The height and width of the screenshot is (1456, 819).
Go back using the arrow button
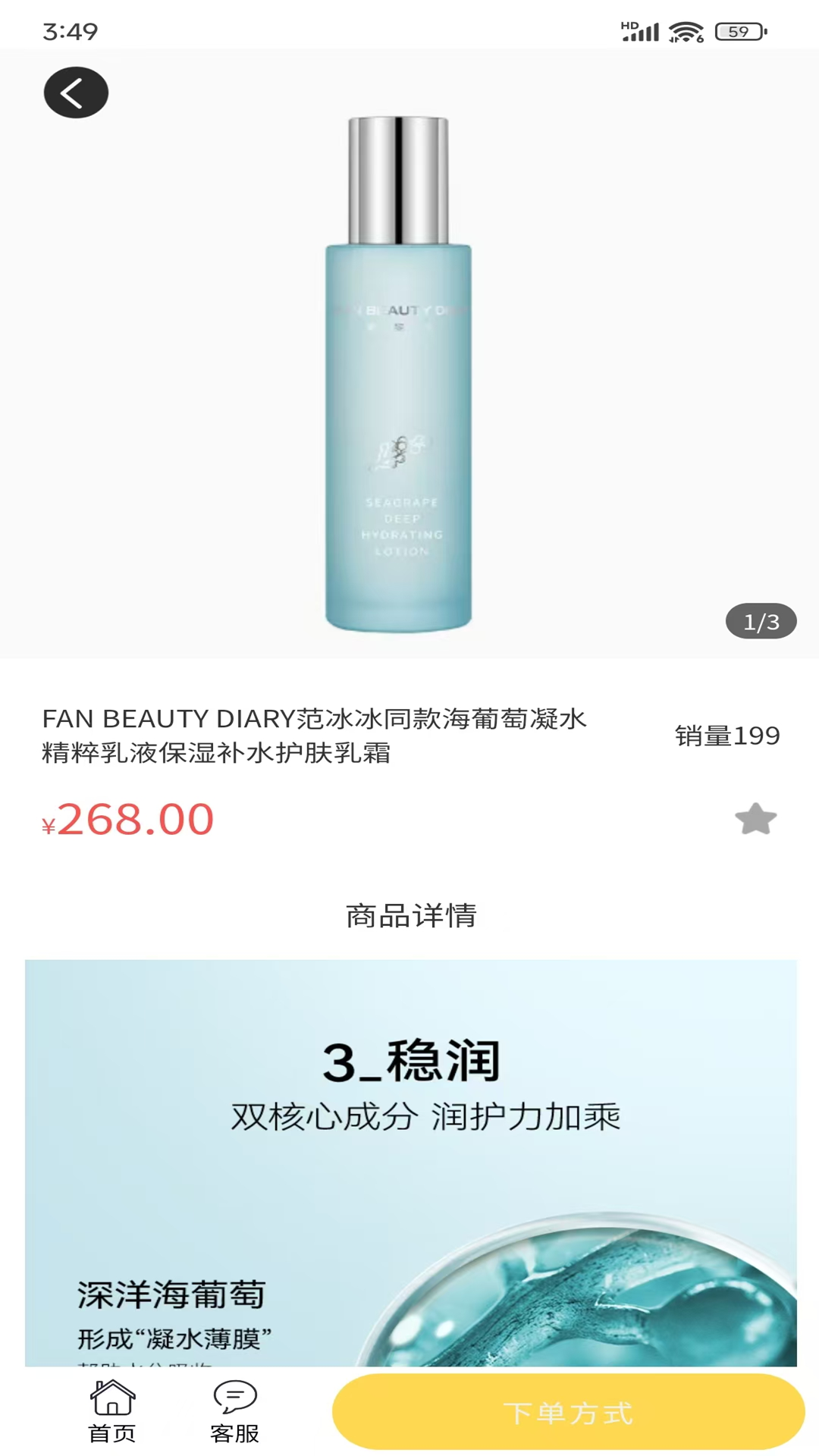click(76, 93)
